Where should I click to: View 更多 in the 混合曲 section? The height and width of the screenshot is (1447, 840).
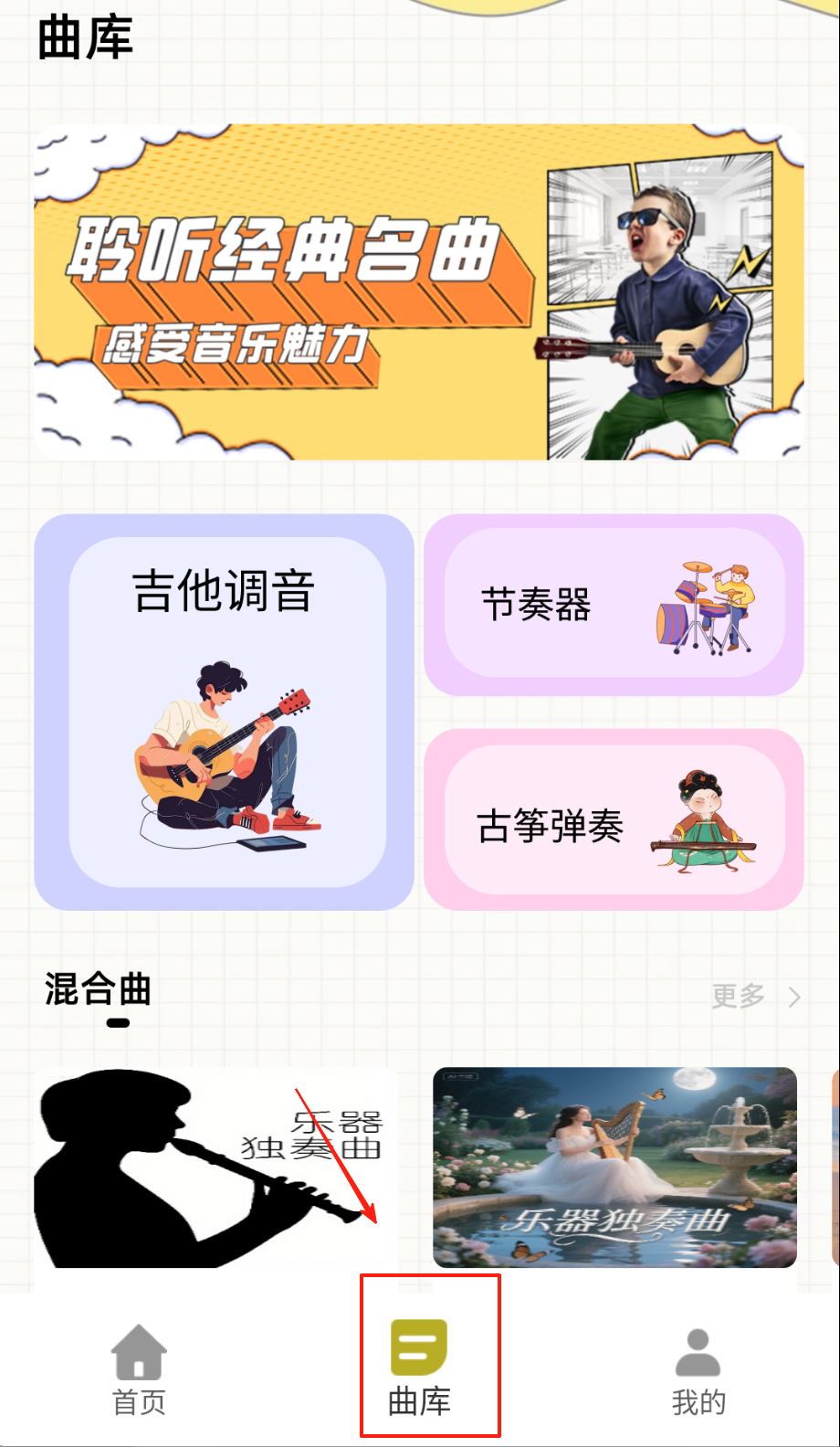coord(754,996)
